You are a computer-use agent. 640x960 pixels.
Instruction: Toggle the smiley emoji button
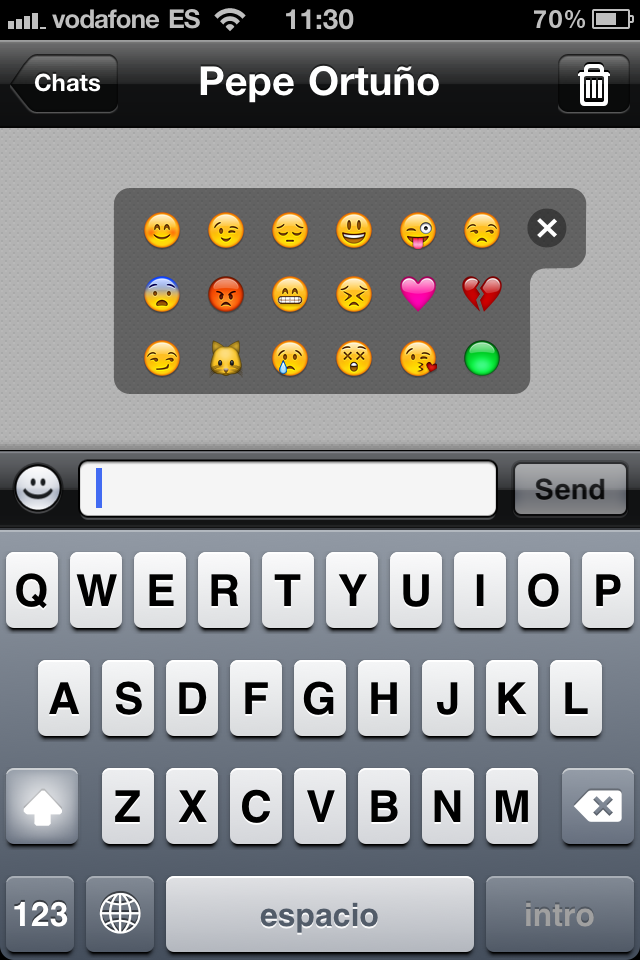pyautogui.click(x=38, y=489)
